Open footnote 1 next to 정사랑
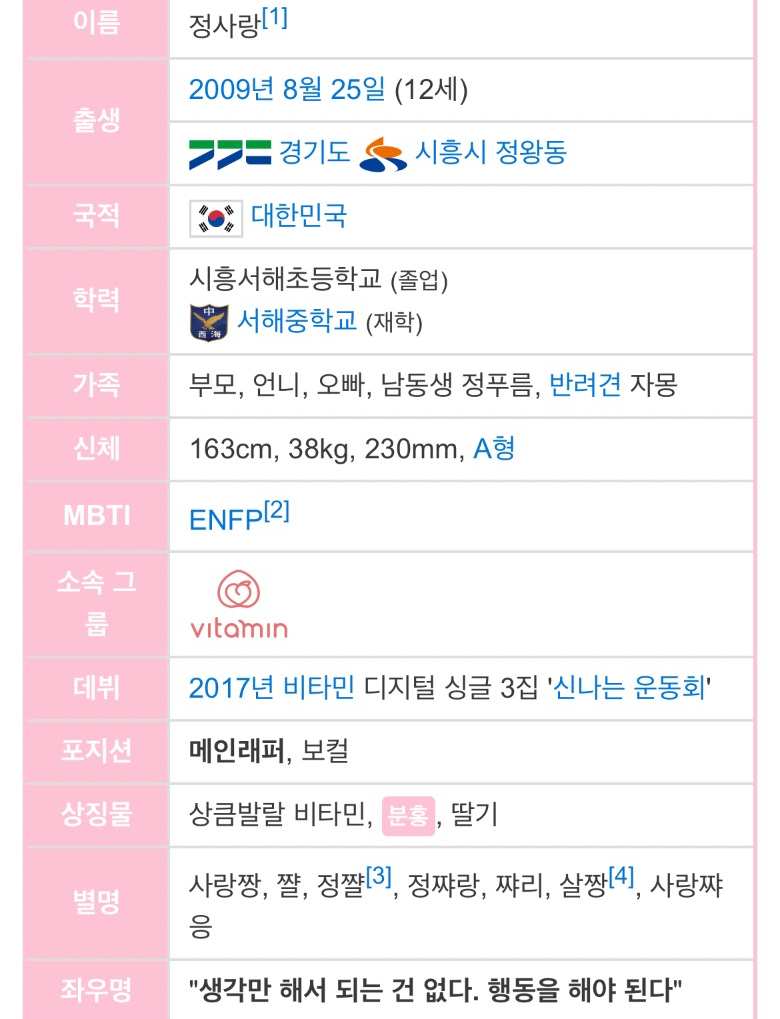 [275, 18]
